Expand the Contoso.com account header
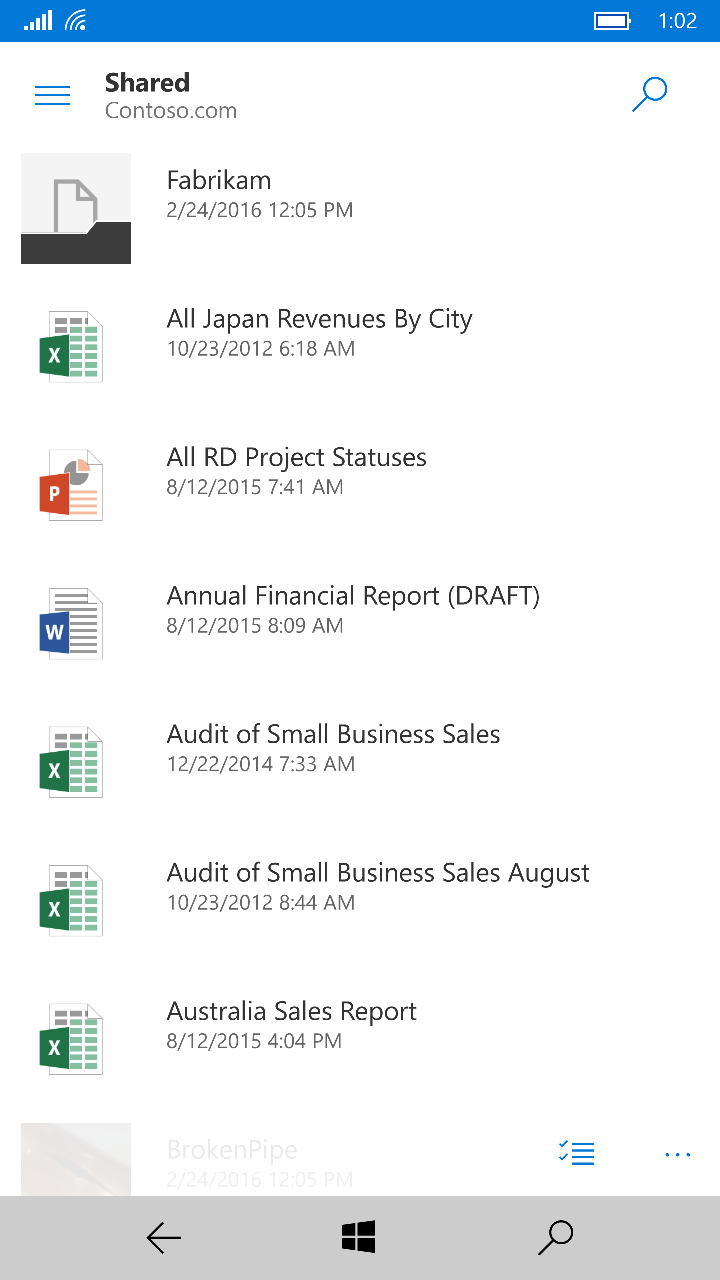This screenshot has height=1280, width=720. (x=170, y=111)
